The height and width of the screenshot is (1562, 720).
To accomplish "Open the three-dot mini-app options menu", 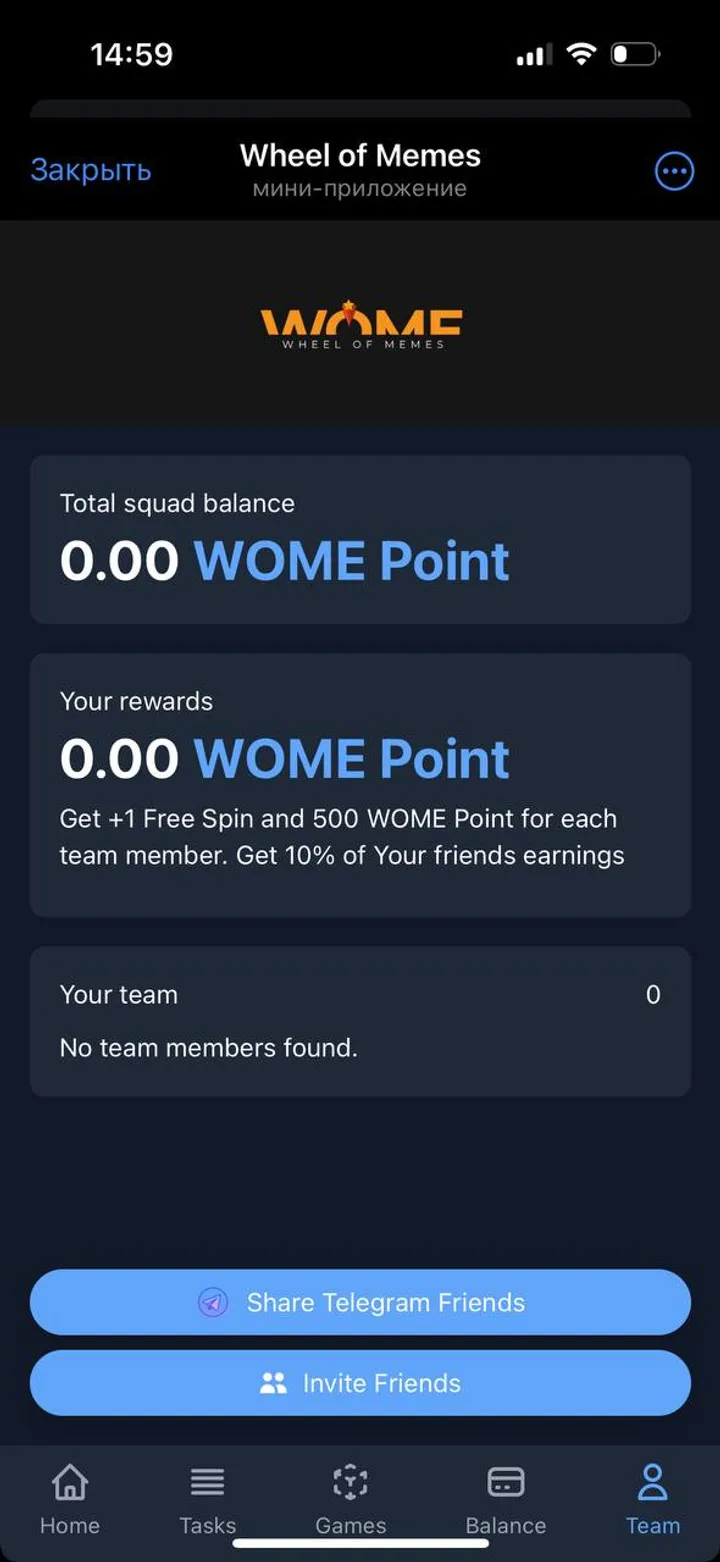I will pyautogui.click(x=674, y=170).
